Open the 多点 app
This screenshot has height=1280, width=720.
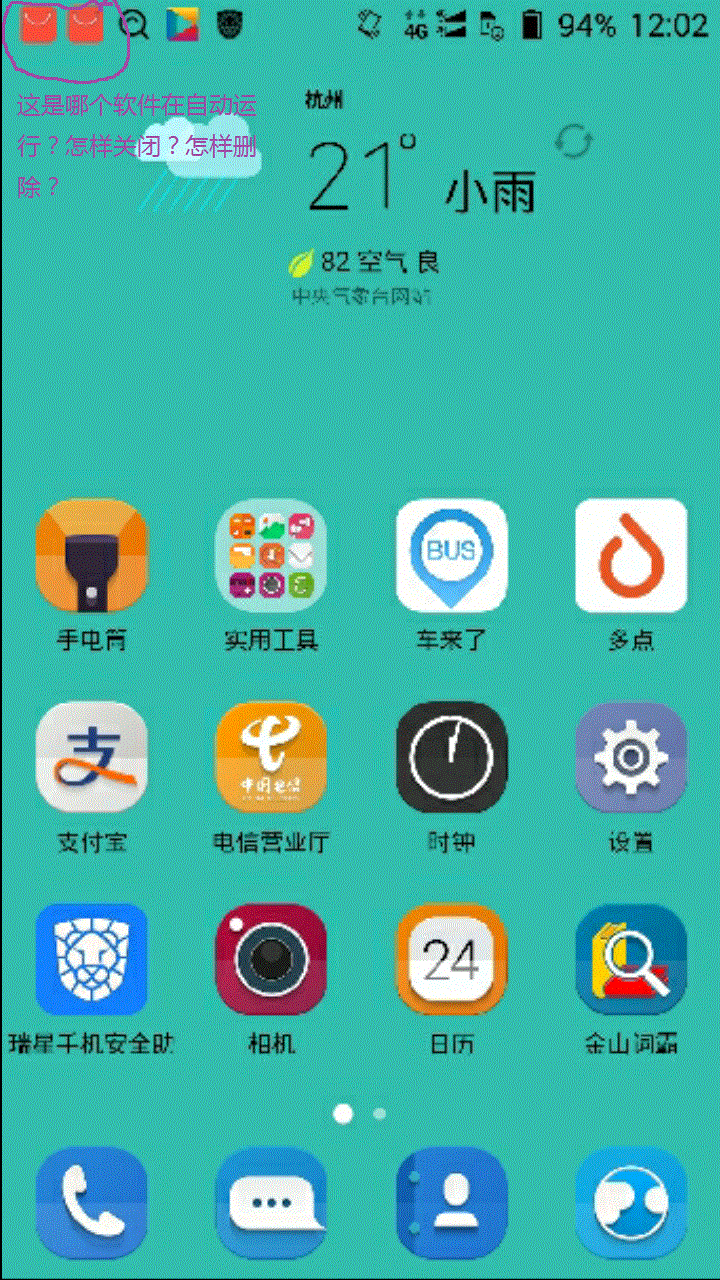pyautogui.click(x=631, y=556)
